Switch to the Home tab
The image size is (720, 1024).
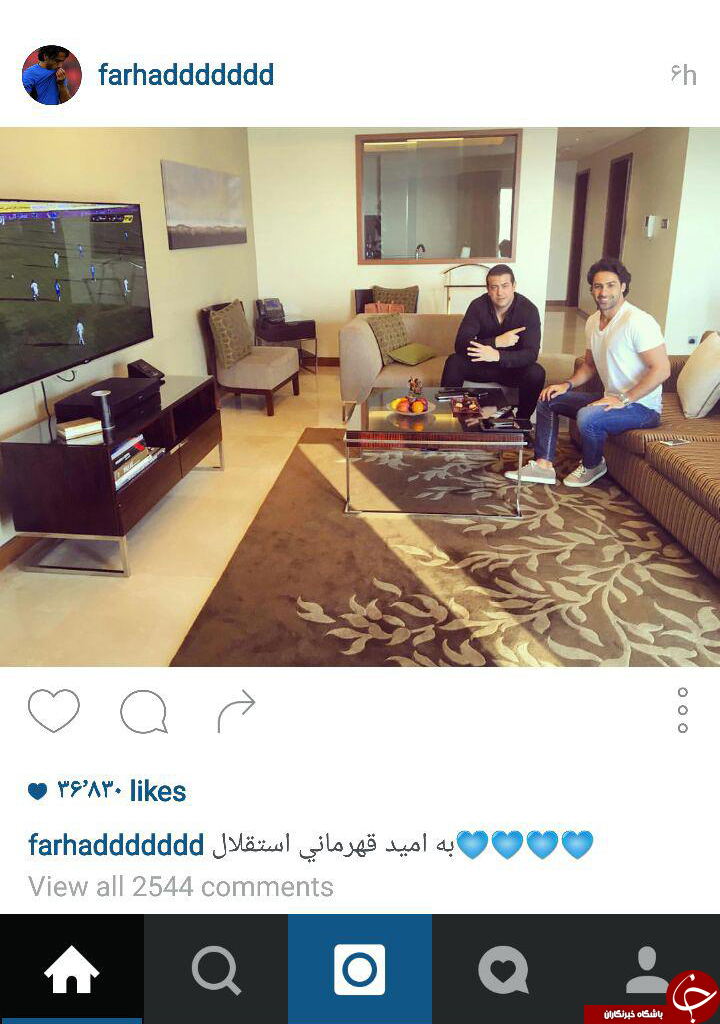72,969
